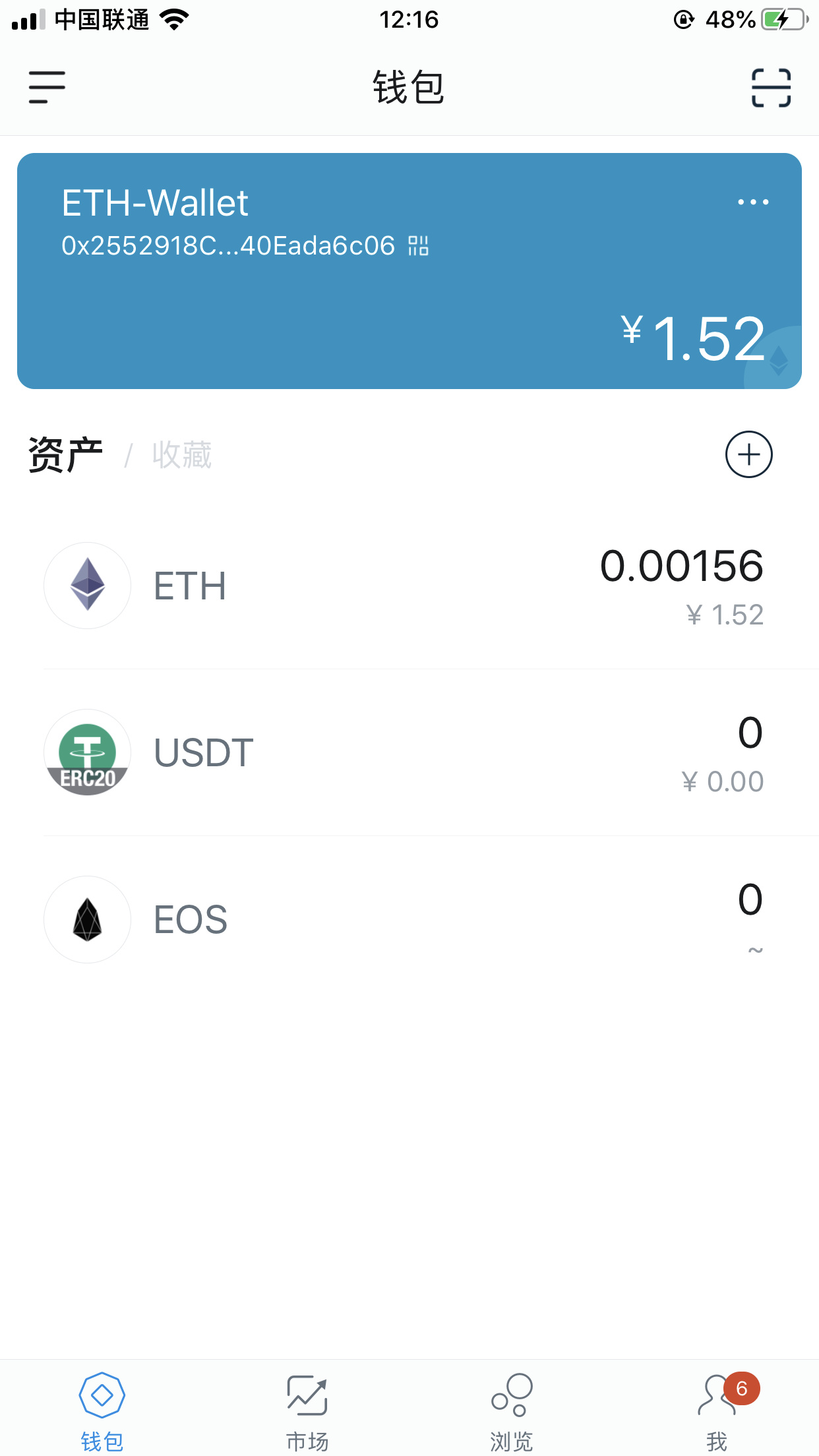
Task: Open the sidebar wallet manager menu
Action: [48, 86]
